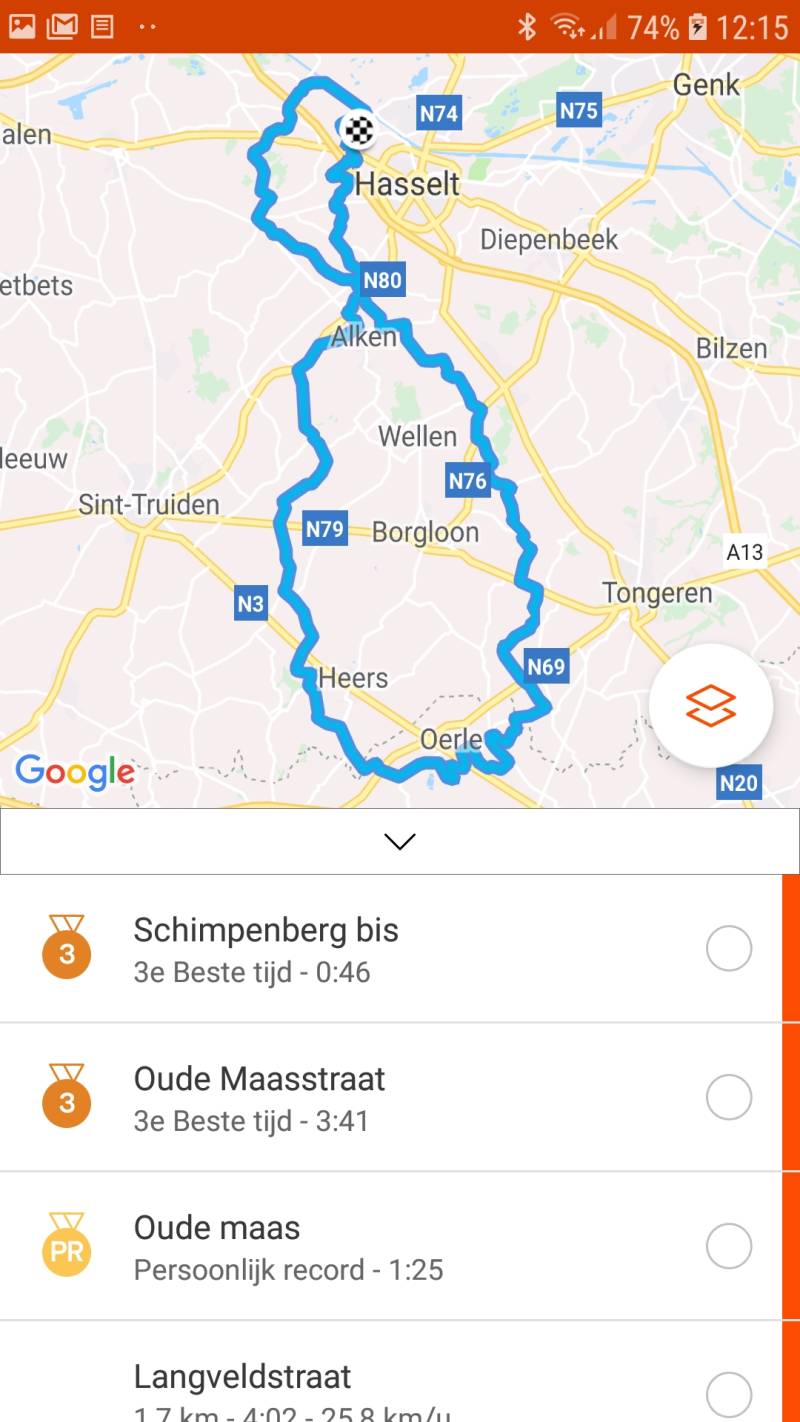This screenshot has height=1422, width=800.
Task: Select the radio button for Oude maas
Action: [729, 1246]
